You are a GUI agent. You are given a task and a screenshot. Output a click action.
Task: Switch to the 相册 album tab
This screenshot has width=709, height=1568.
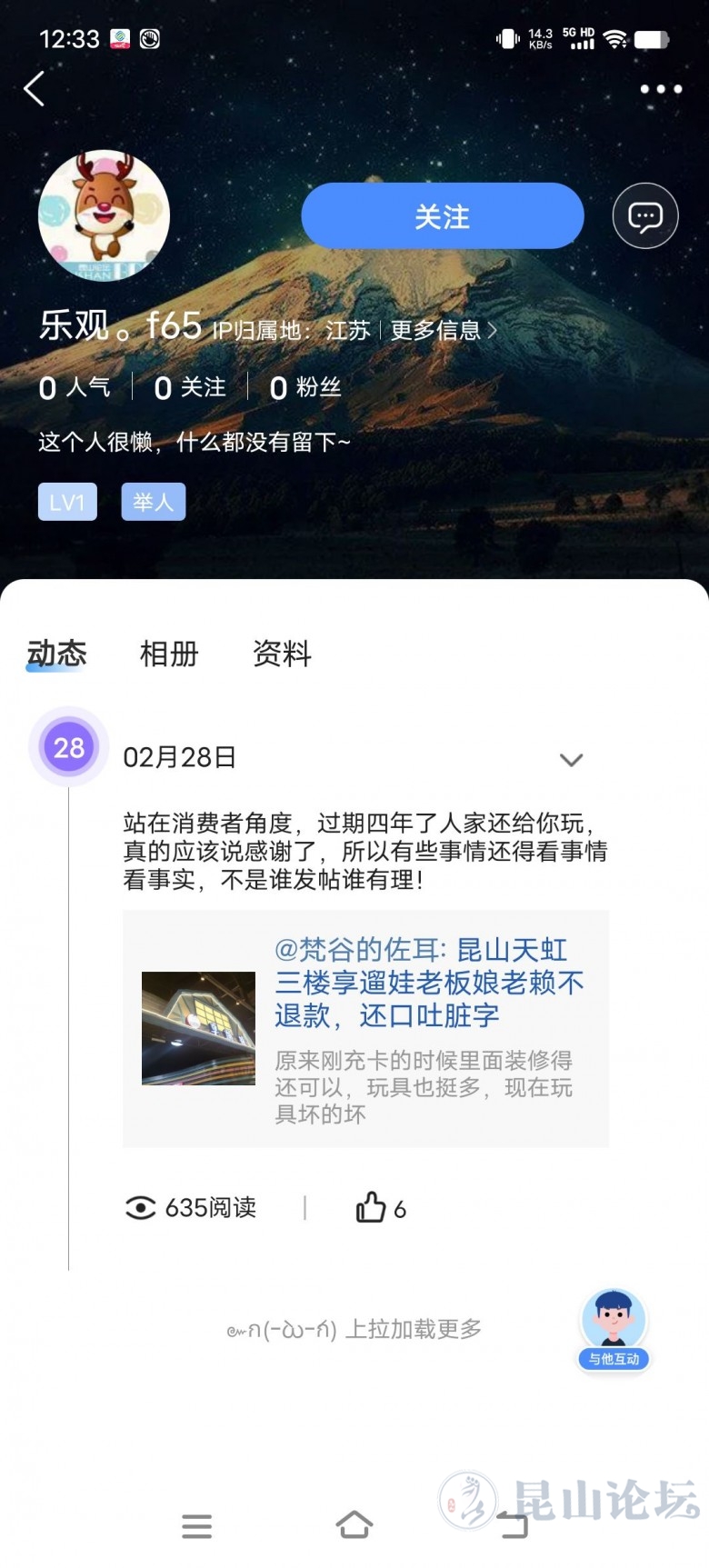point(169,654)
